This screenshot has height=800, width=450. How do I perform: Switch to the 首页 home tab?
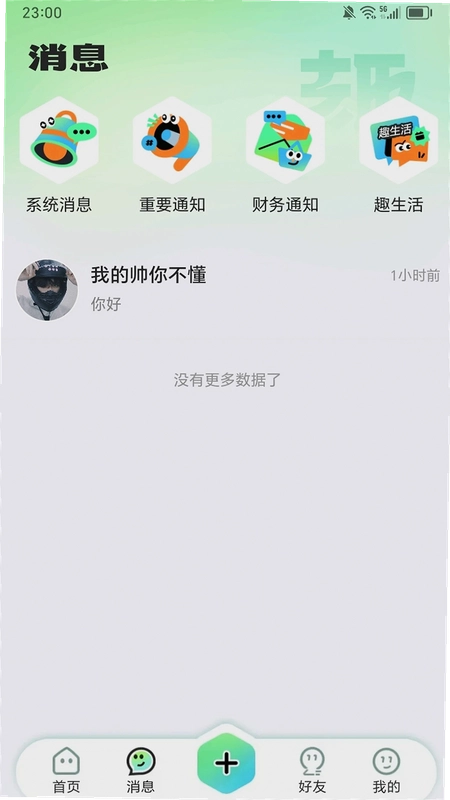click(x=66, y=769)
